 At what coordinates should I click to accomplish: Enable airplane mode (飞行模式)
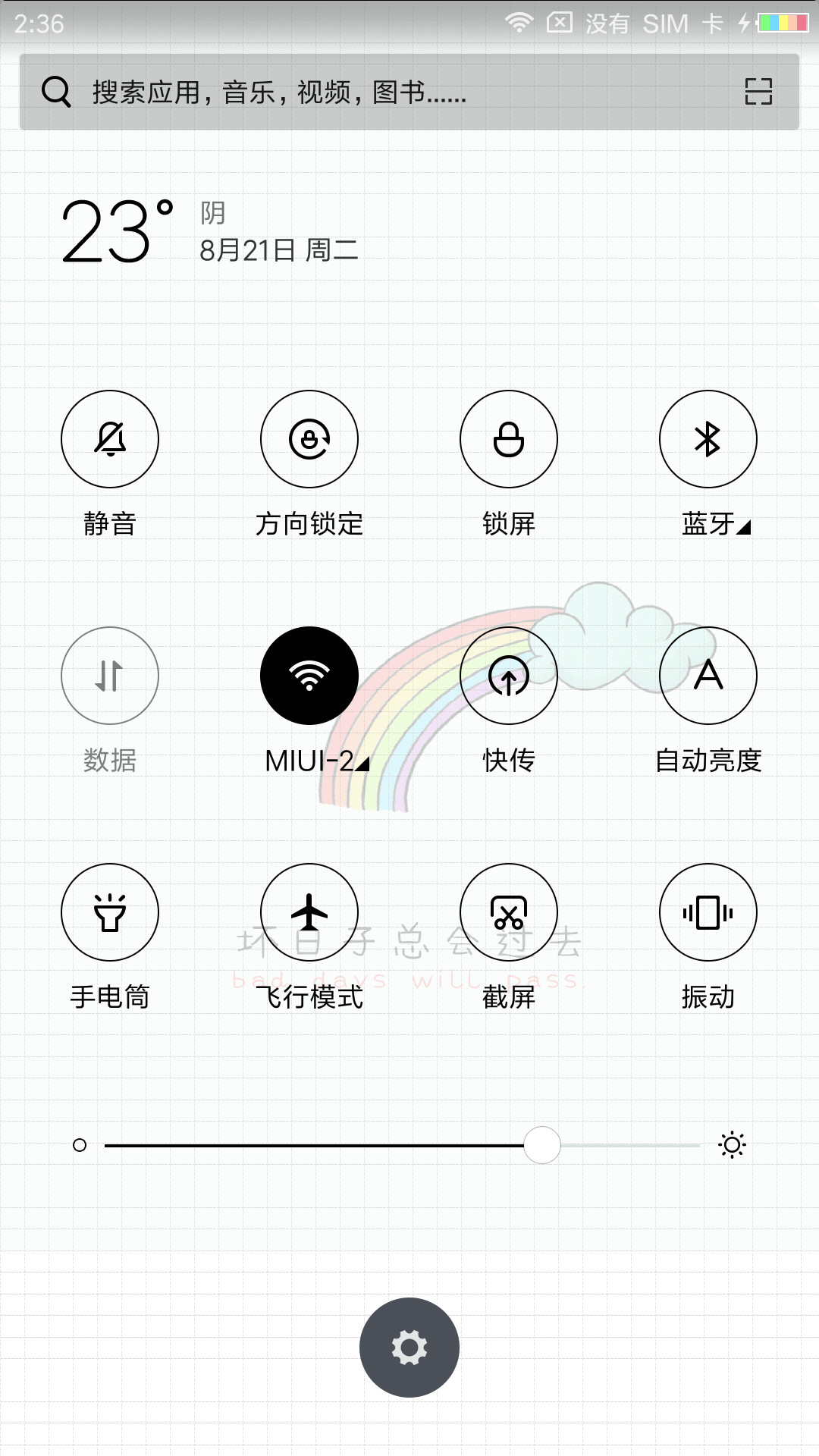click(x=309, y=912)
